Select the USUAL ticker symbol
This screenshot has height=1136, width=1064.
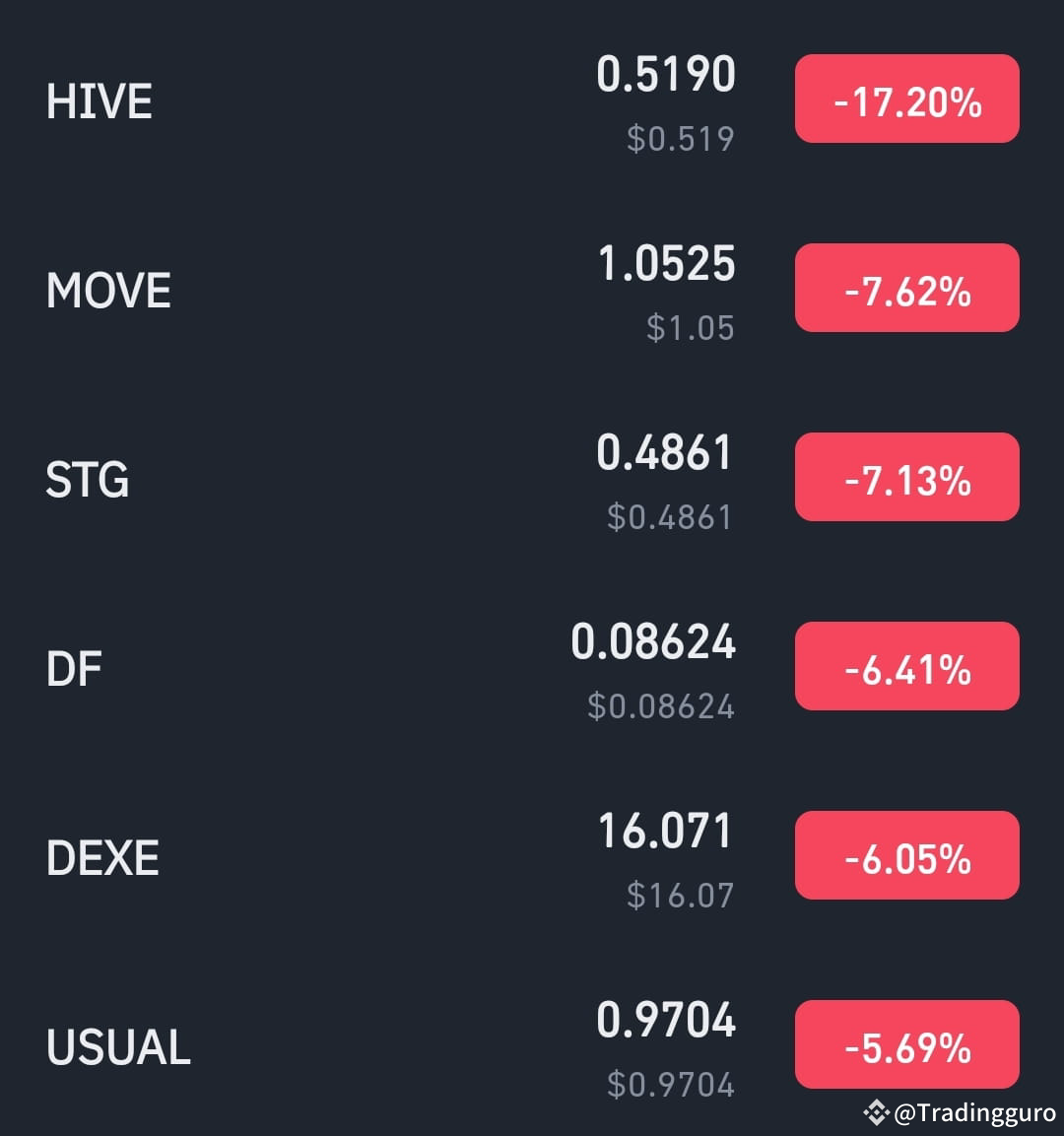[118, 1047]
